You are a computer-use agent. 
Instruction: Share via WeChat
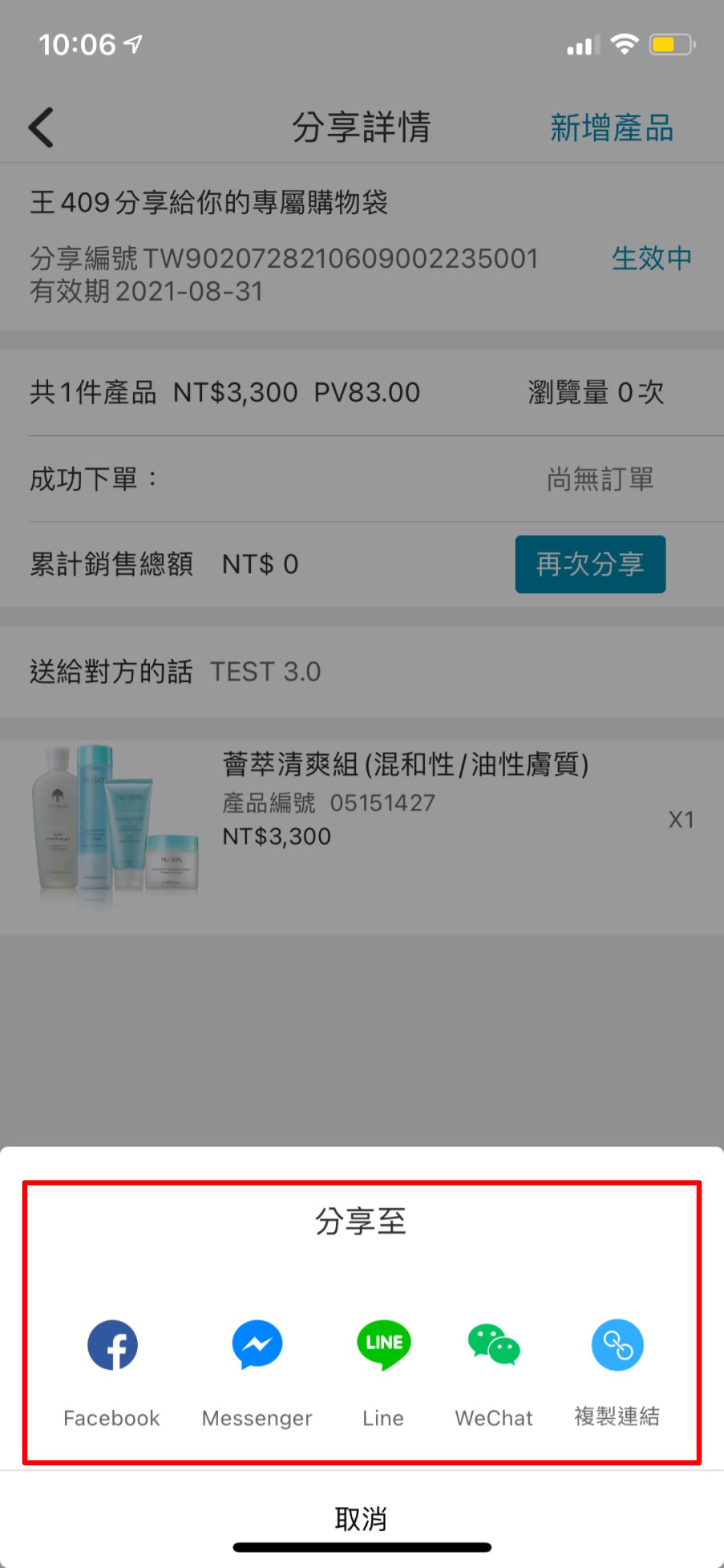[x=494, y=1345]
